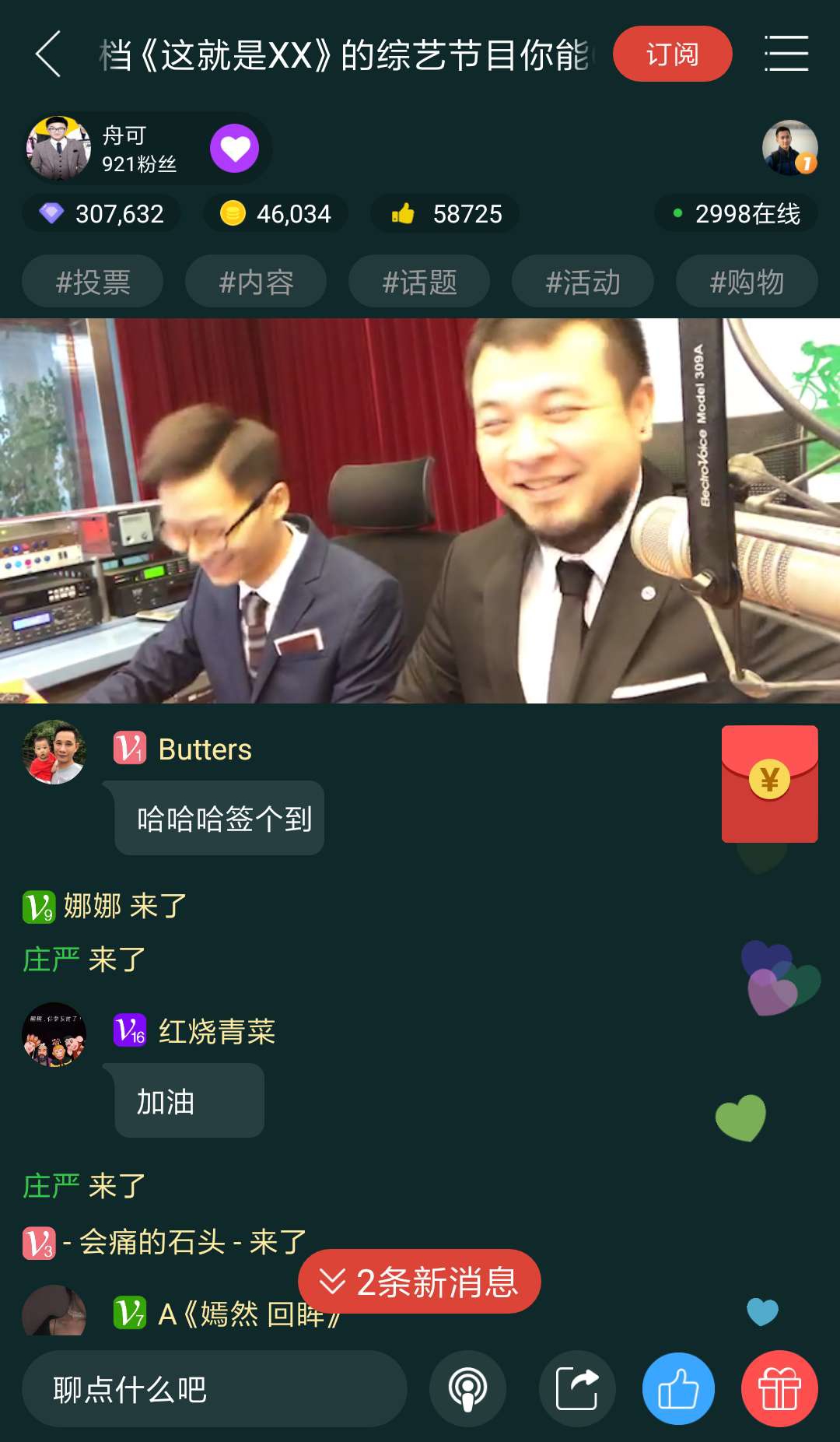This screenshot has height=1442, width=840.
Task: Select the #投票 chip
Action: point(93,282)
